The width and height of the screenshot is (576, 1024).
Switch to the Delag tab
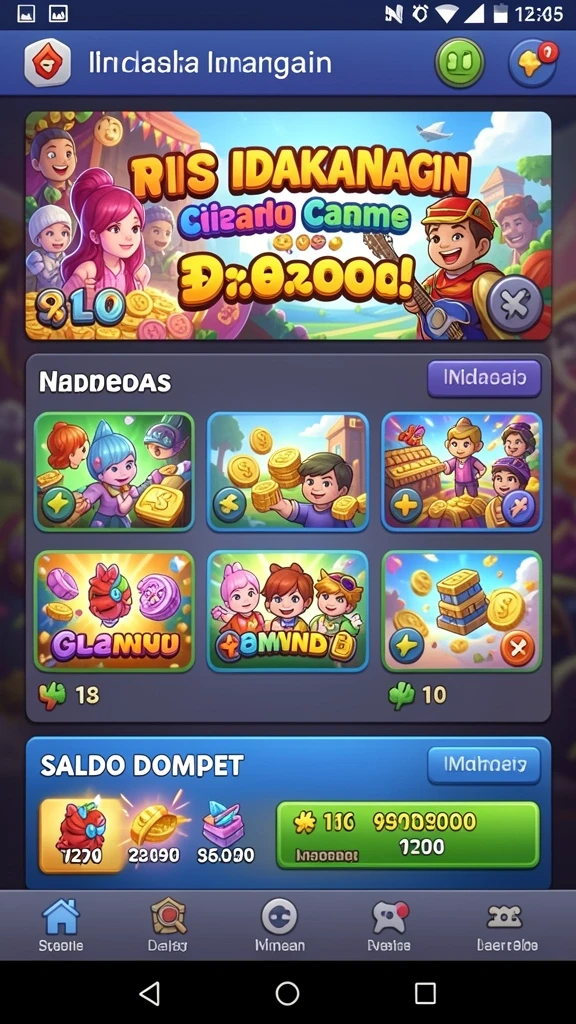[168, 925]
